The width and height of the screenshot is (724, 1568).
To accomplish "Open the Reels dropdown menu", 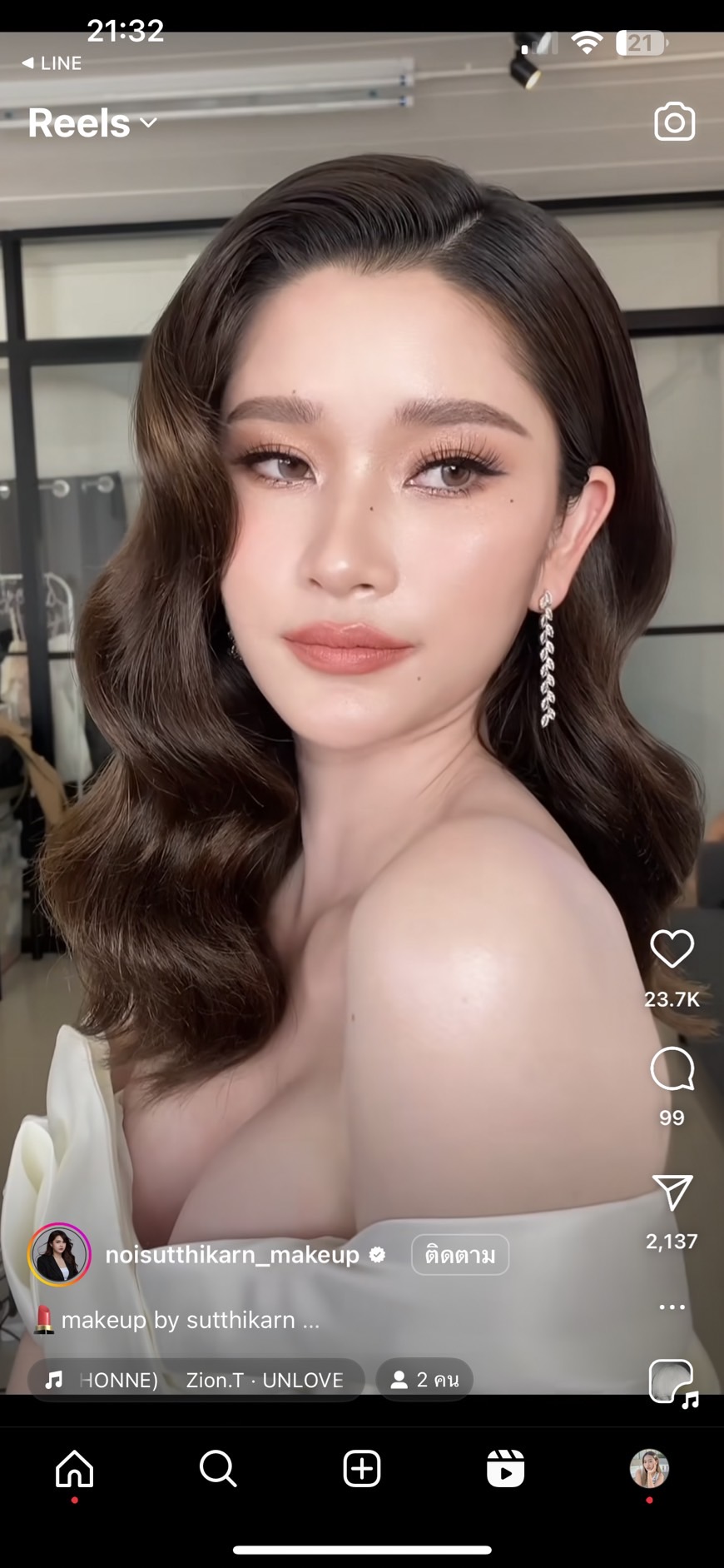I will (92, 123).
